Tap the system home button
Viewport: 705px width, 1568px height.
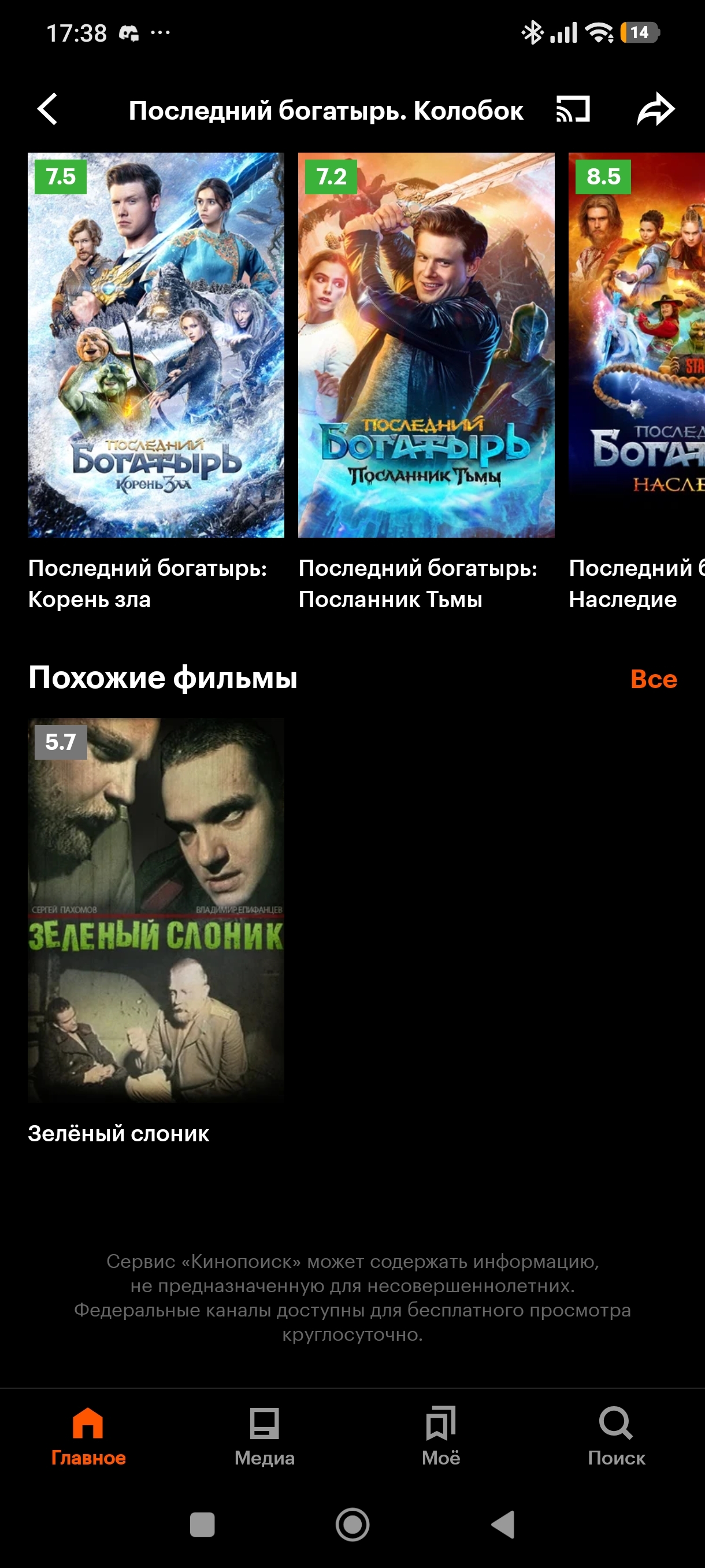[x=353, y=1525]
